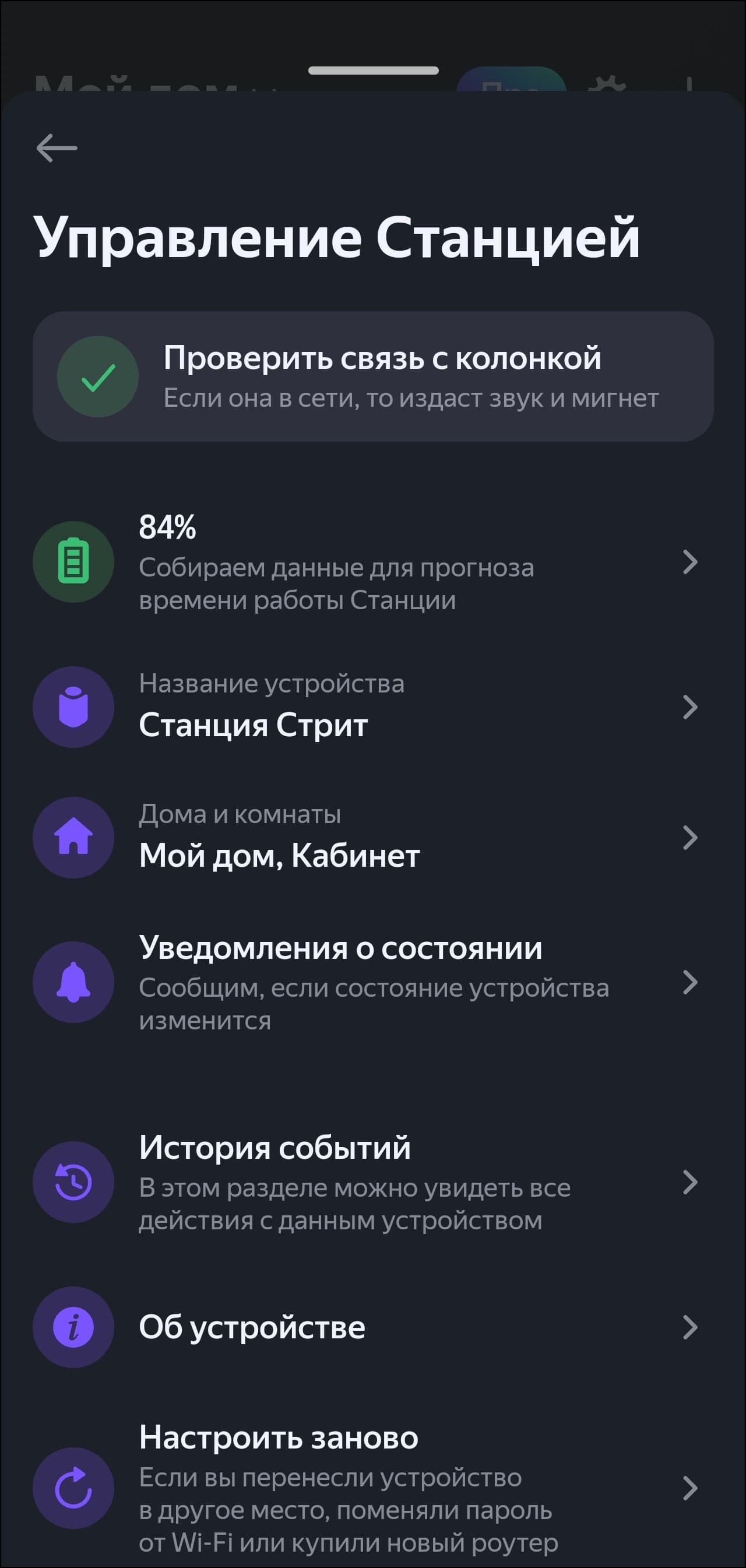
Task: Check connection with the speaker
Action: coord(372,377)
